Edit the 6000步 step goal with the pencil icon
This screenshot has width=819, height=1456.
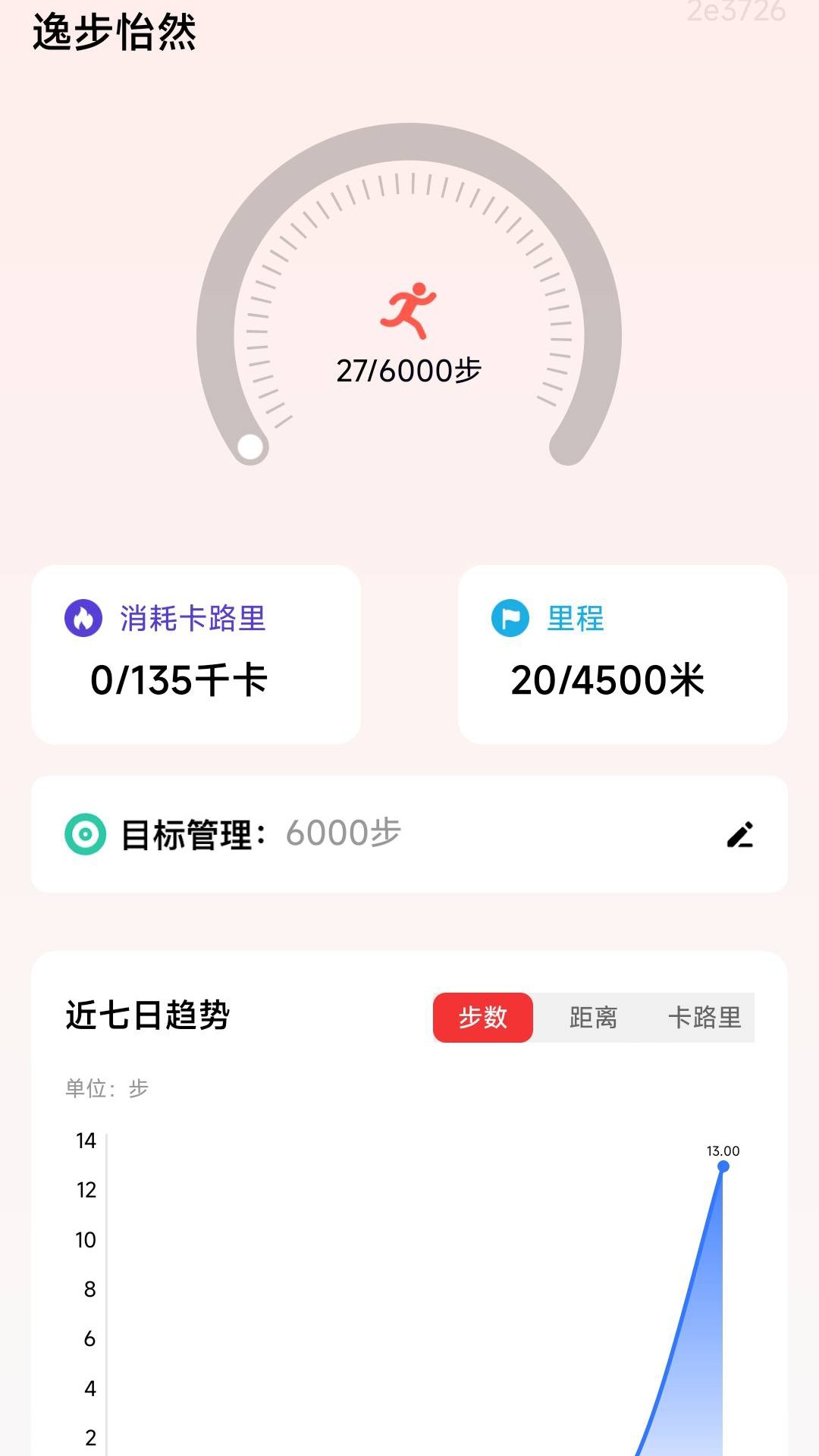[x=740, y=834]
